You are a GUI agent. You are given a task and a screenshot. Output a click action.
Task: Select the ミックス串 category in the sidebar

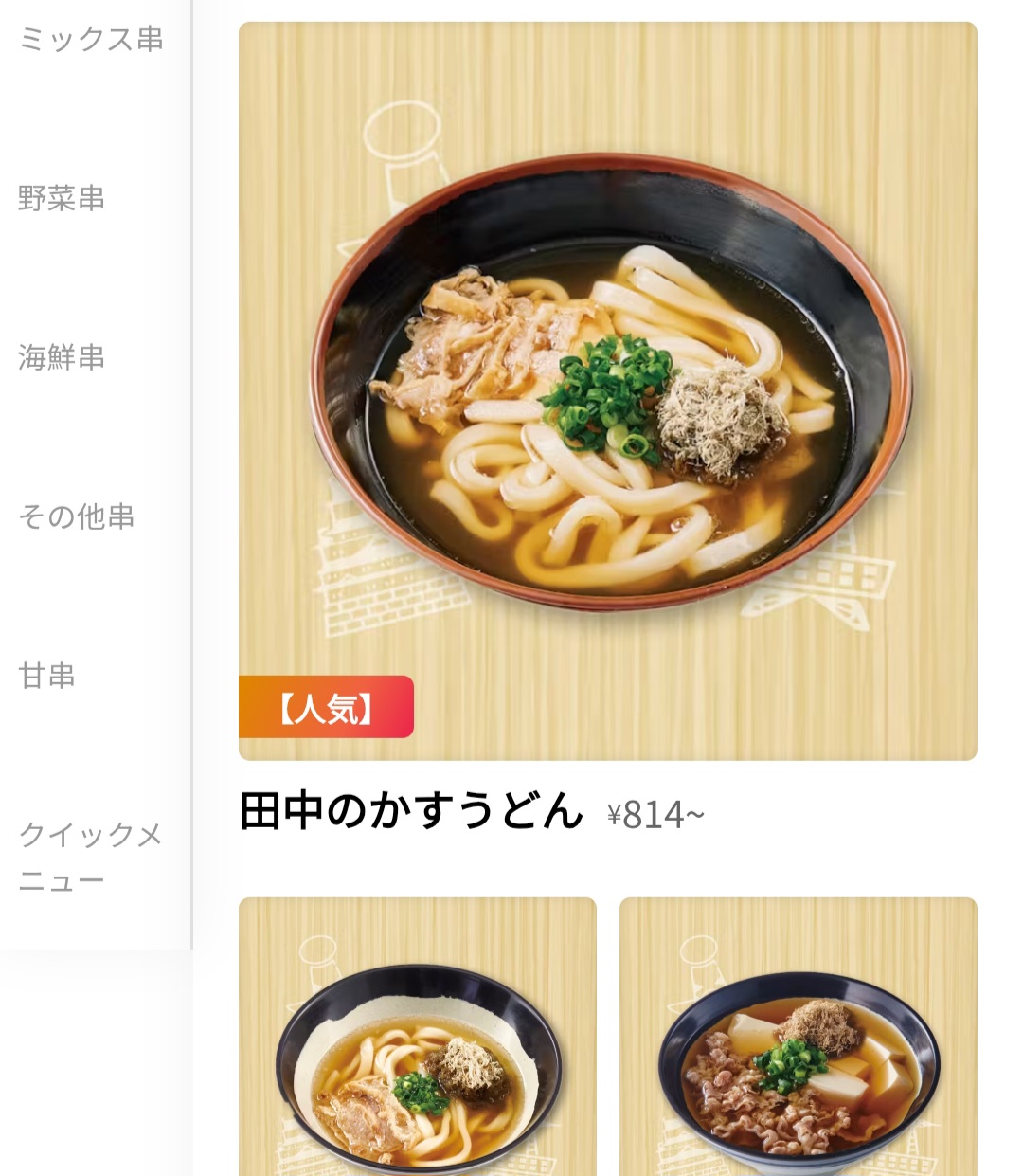point(90,38)
